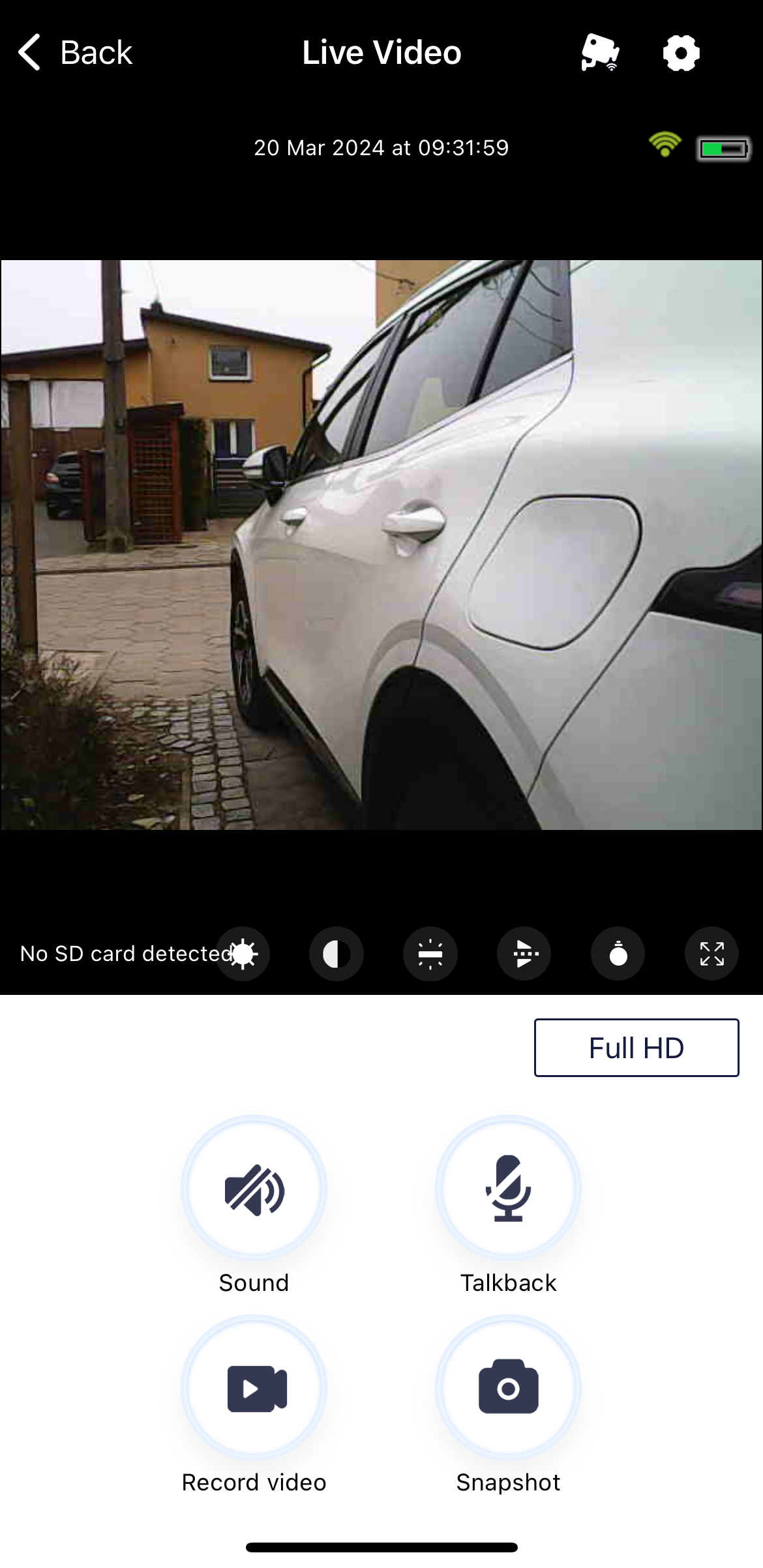Tap the camera light icon

430,954
